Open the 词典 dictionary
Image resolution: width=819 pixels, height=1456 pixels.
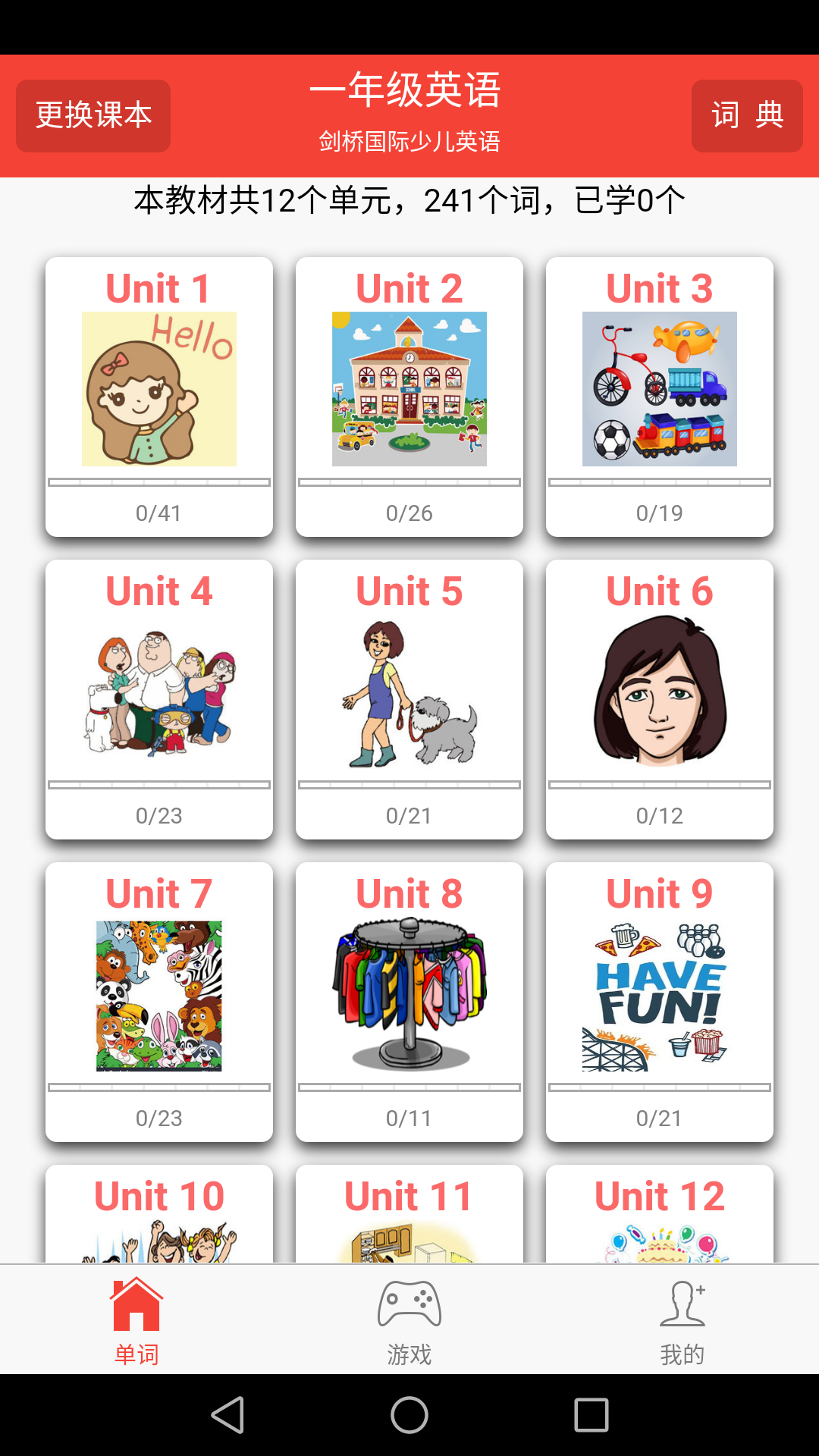pos(747,116)
